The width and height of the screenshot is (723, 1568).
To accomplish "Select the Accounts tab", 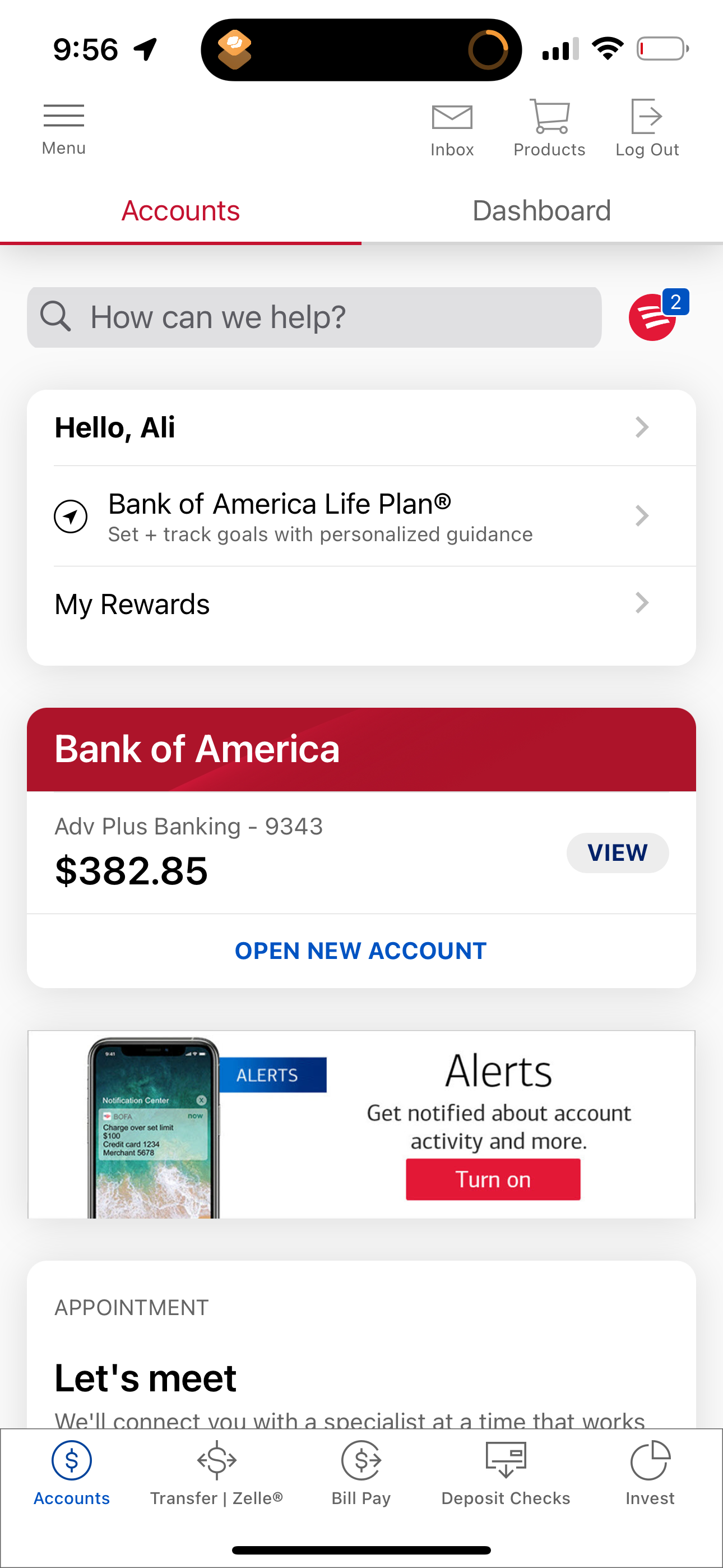I will coord(180,210).
